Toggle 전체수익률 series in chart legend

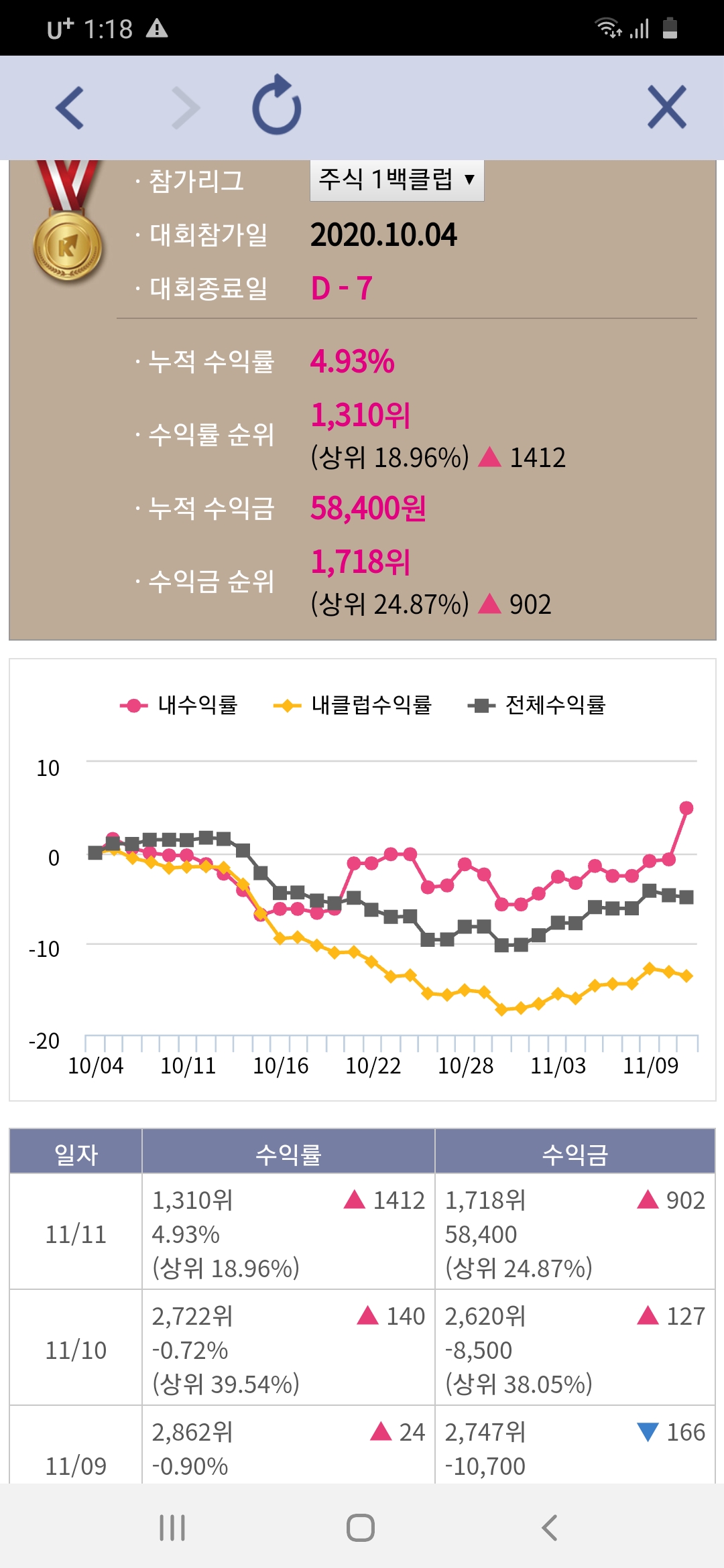click(537, 705)
